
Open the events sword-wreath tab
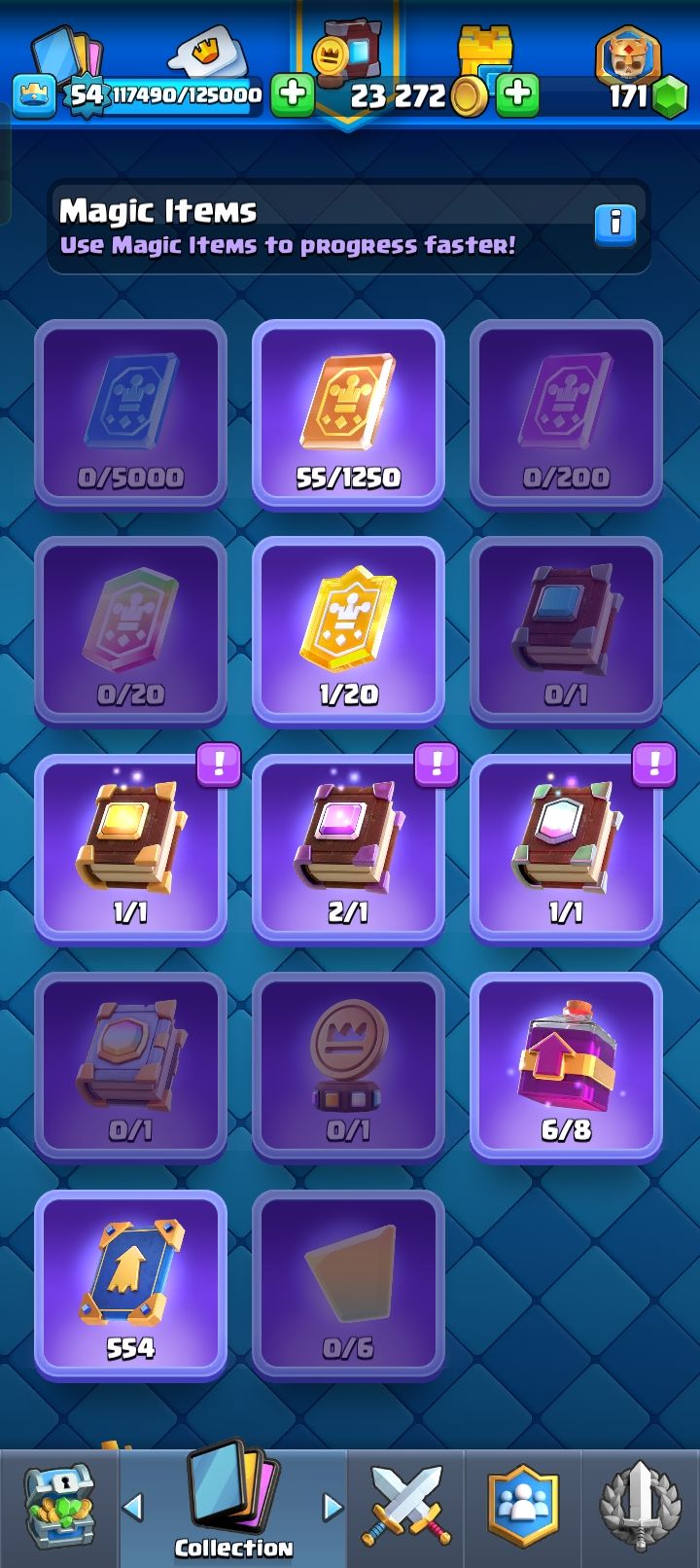click(x=639, y=1506)
